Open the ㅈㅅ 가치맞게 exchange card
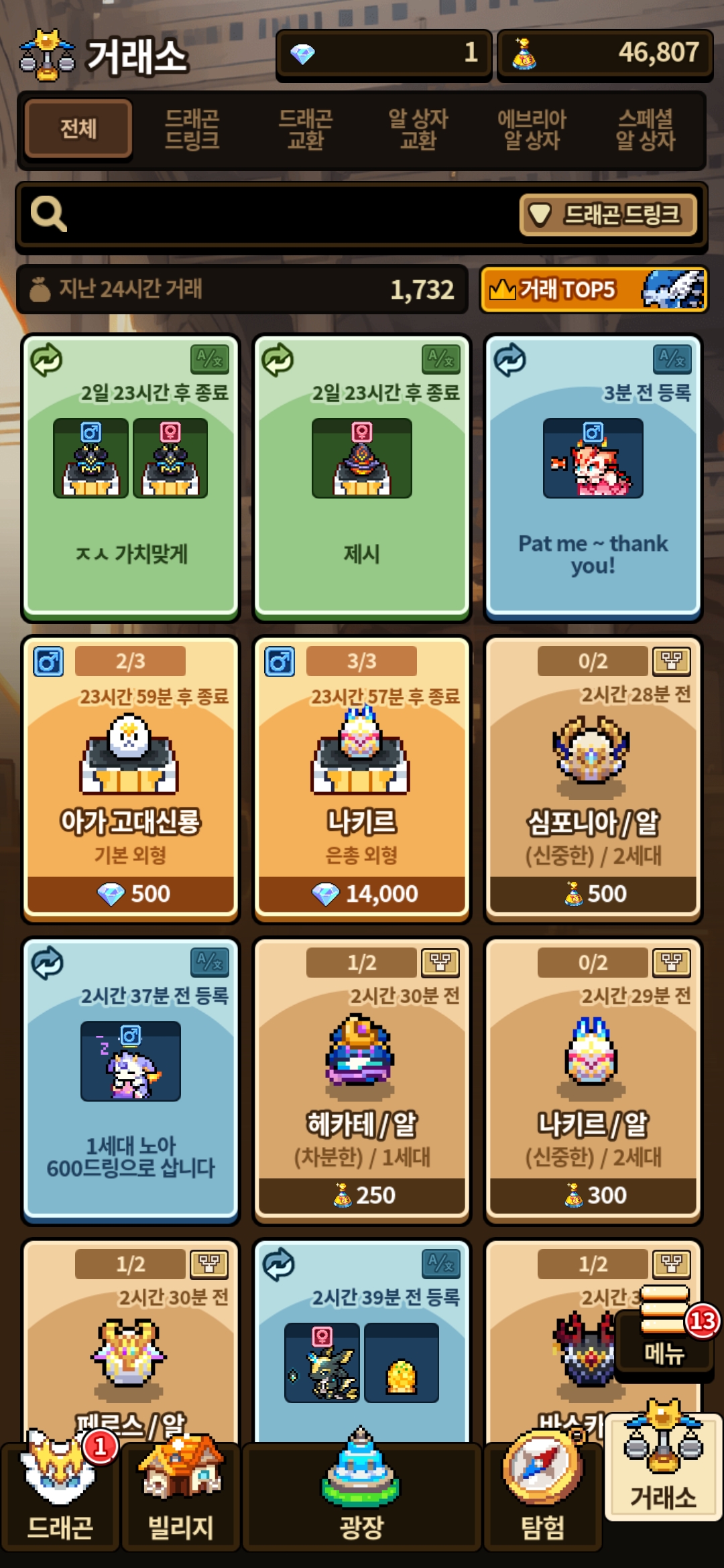This screenshot has width=724, height=1568. tap(131, 477)
